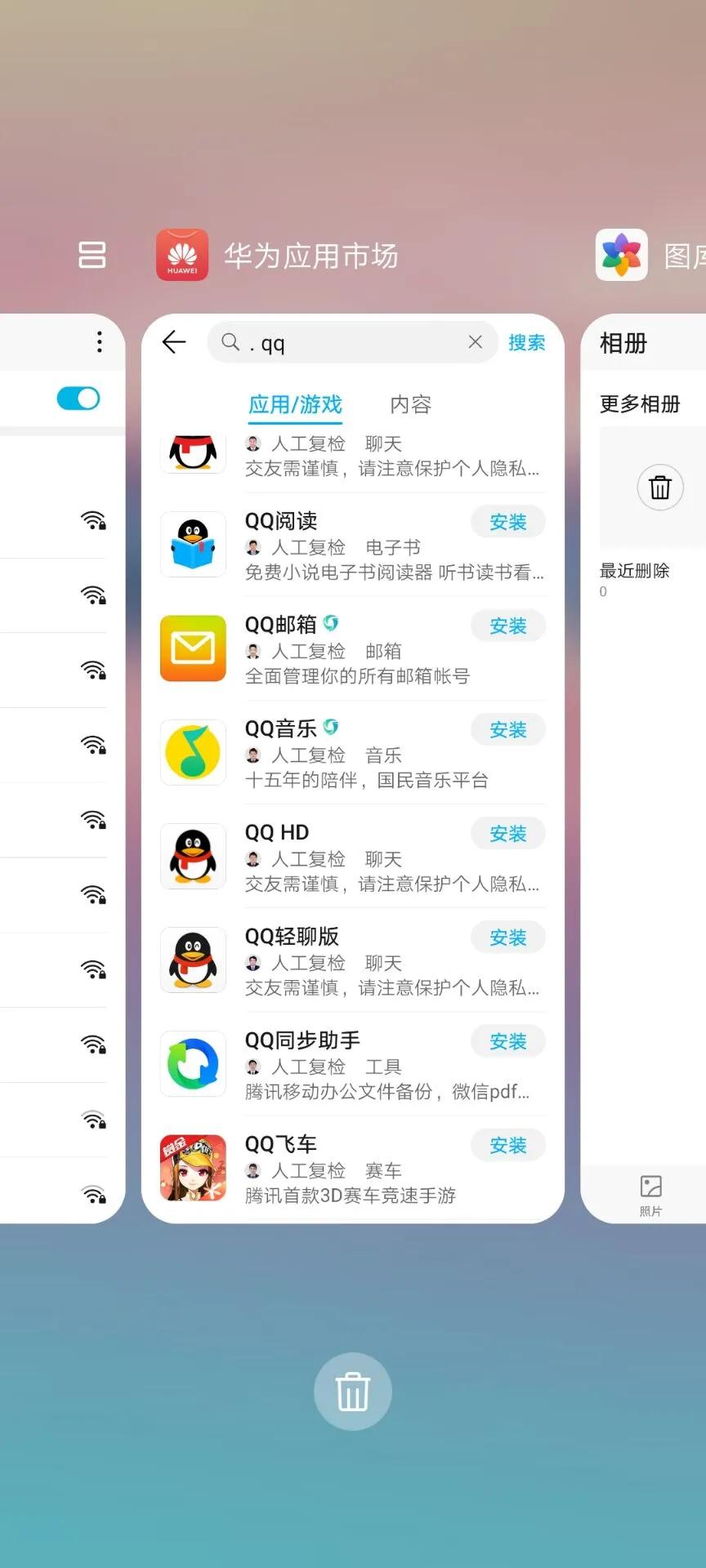
Task: Open the QQ HD penguin icon
Action: pos(193,857)
